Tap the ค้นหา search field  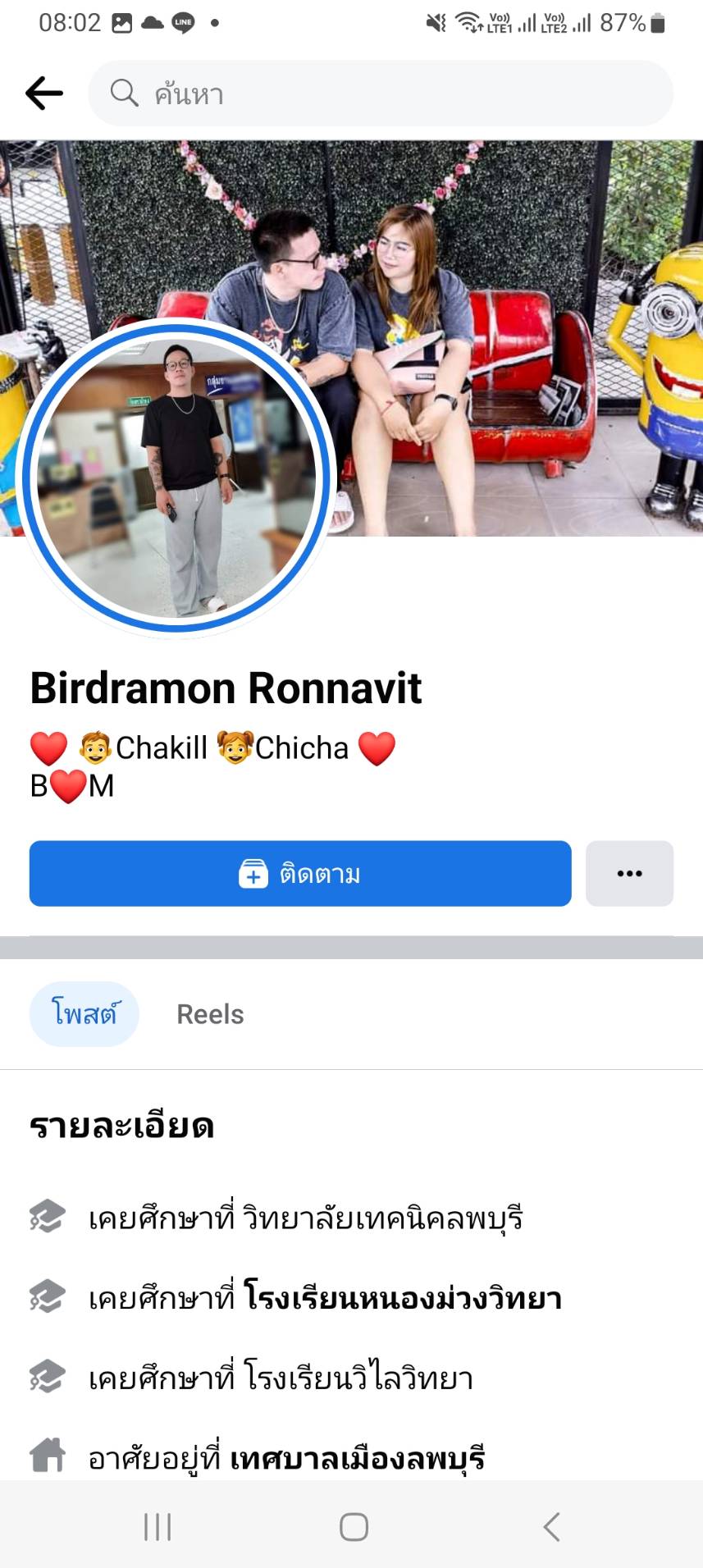pos(381,94)
